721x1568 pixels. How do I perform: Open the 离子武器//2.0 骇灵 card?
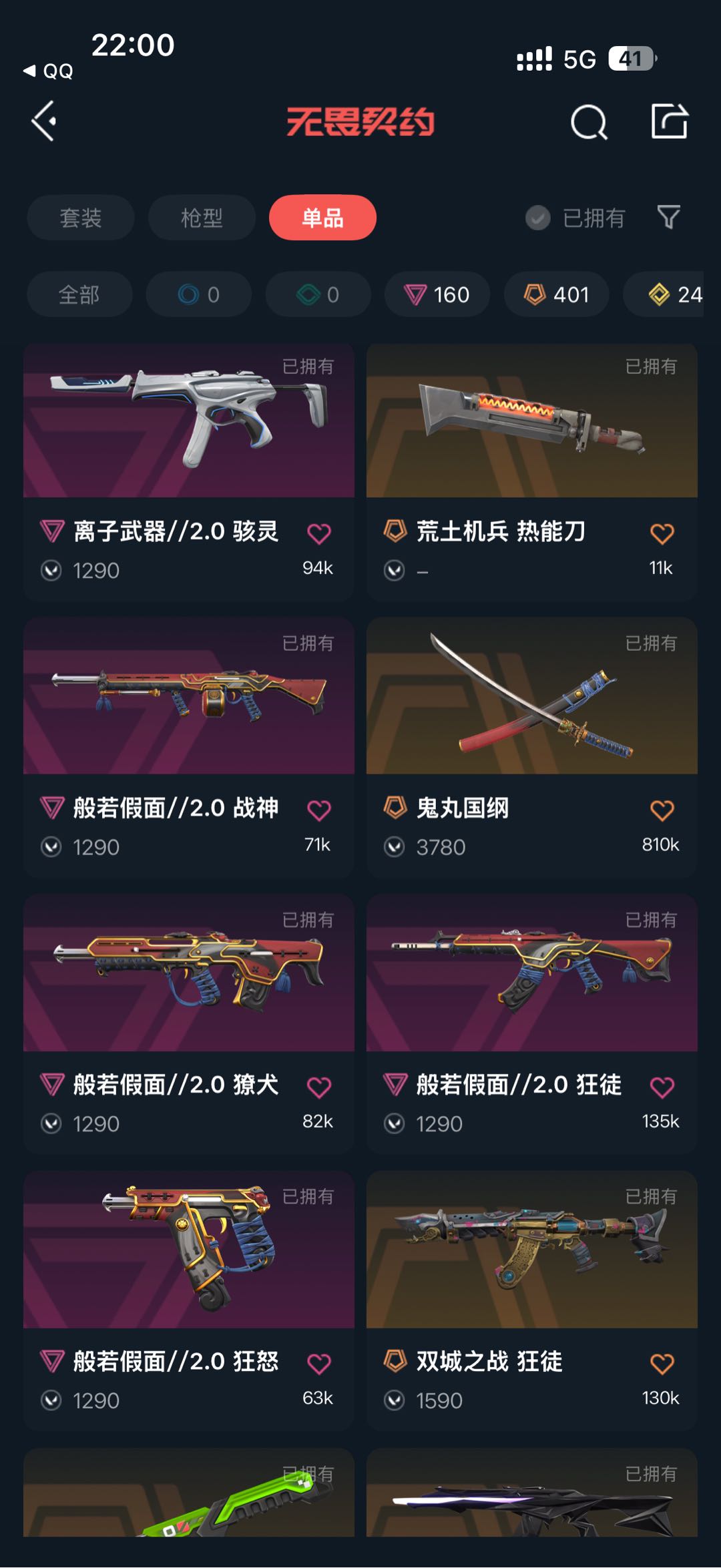pos(189,472)
